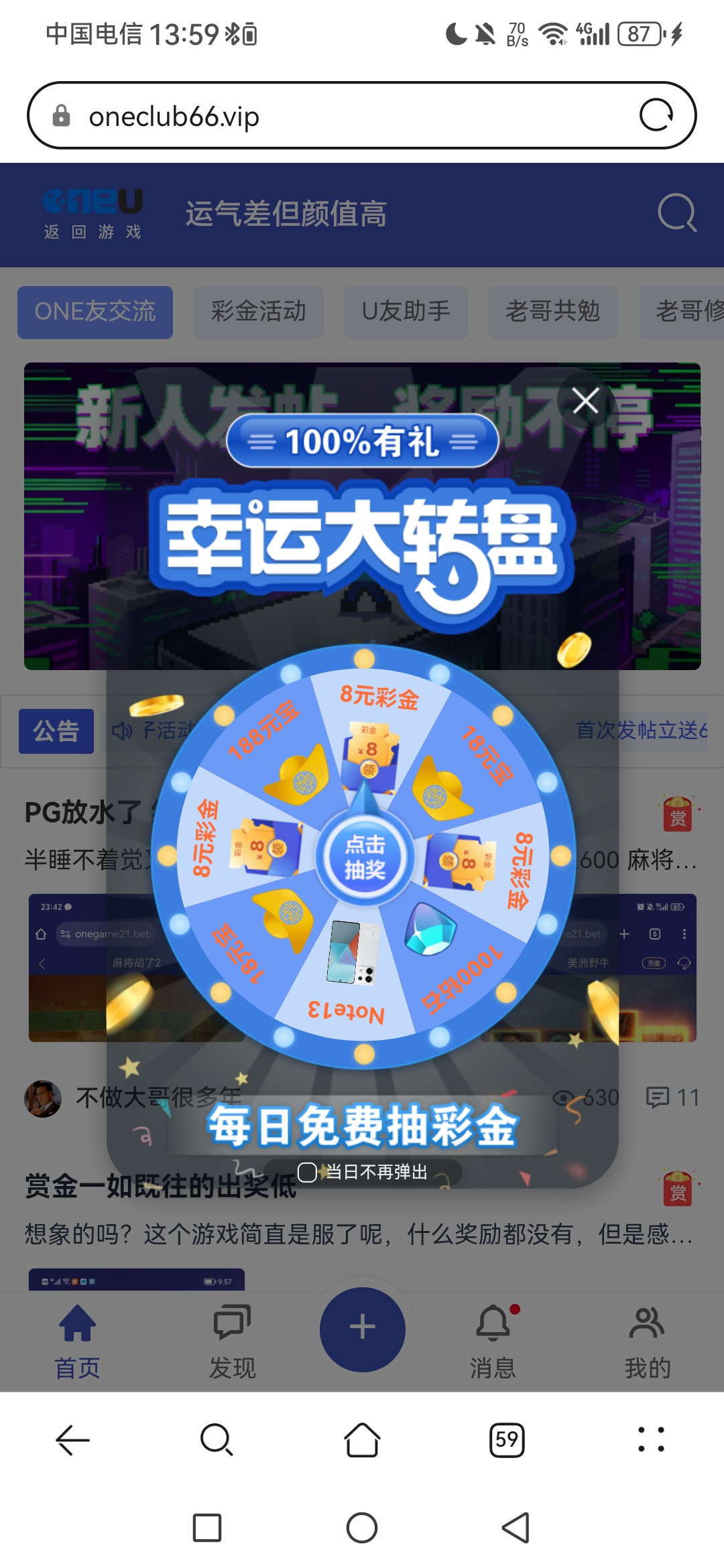Switch to the 彩金活动 tab

pyautogui.click(x=258, y=312)
